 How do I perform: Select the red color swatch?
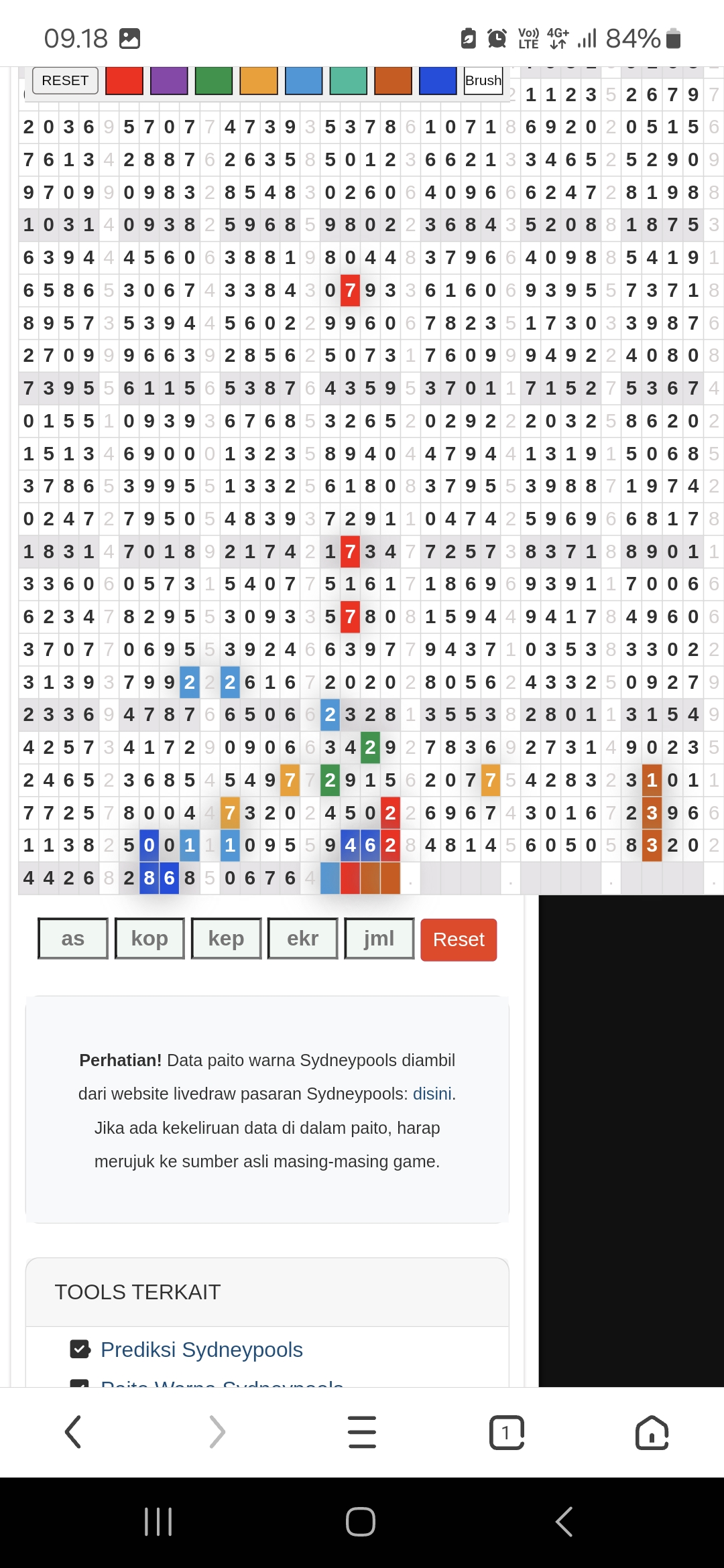coord(124,80)
